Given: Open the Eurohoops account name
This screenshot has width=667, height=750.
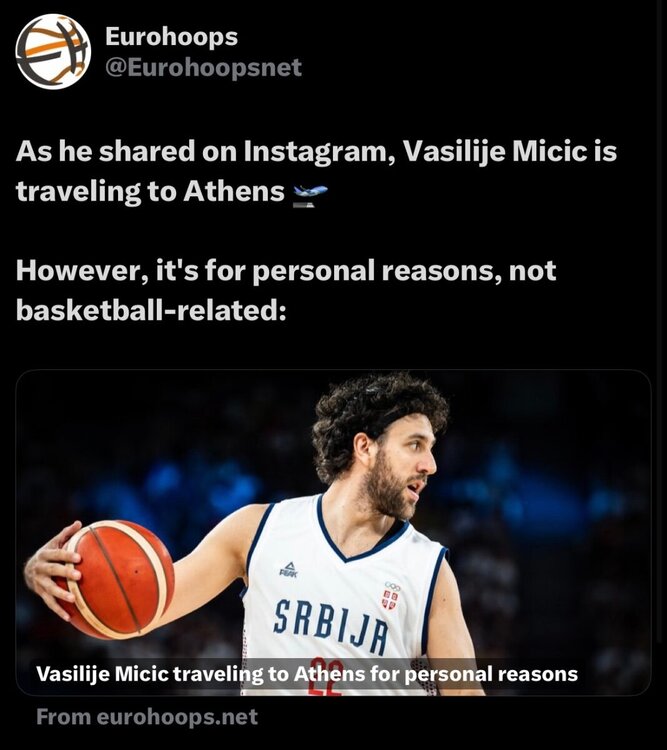Looking at the screenshot, I should (x=171, y=37).
